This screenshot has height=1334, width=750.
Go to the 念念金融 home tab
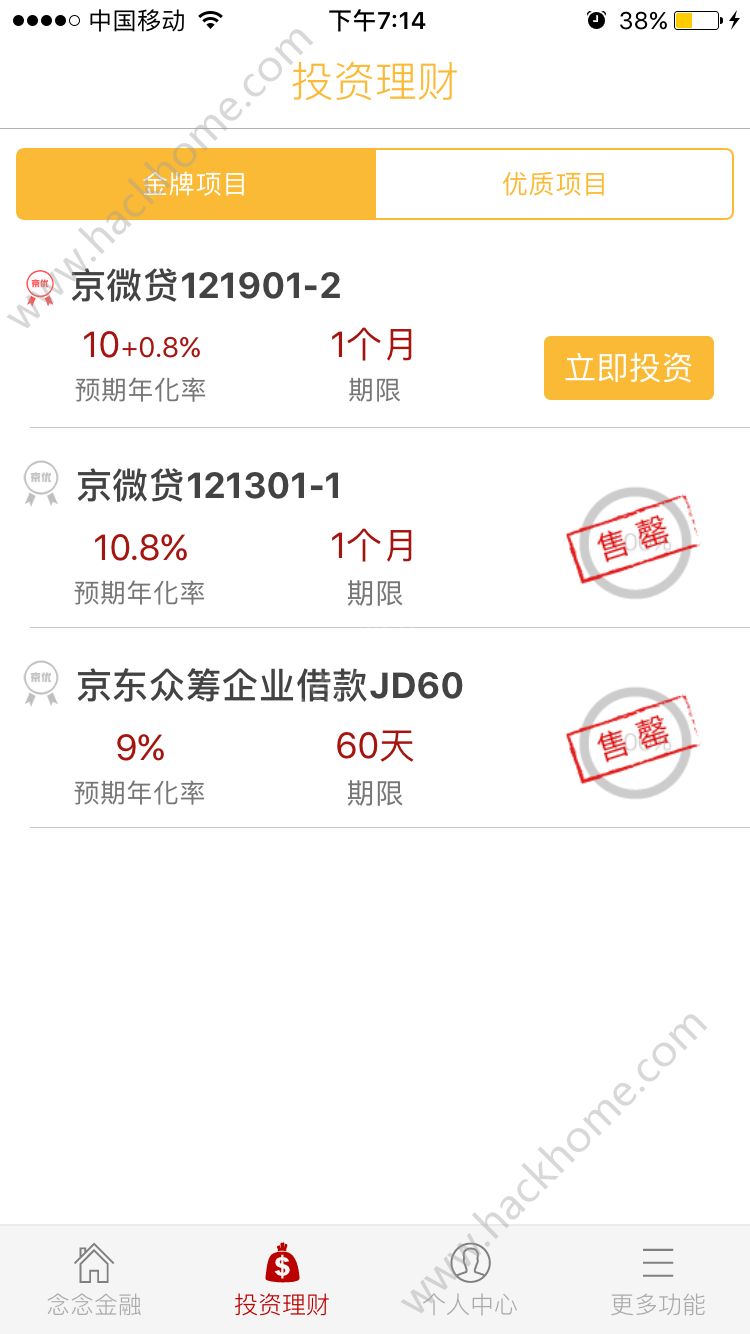(94, 1278)
